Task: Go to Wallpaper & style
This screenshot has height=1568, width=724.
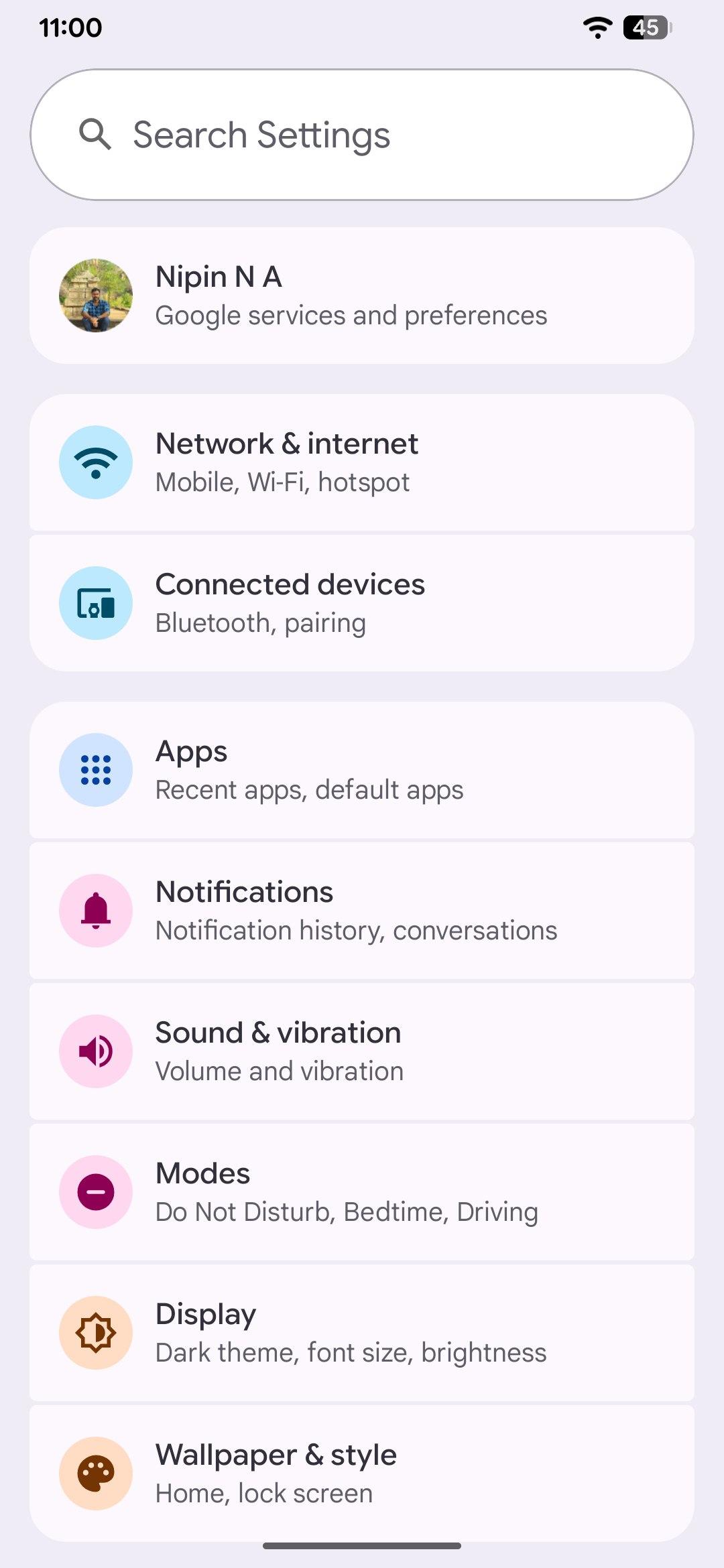Action: click(x=362, y=1474)
